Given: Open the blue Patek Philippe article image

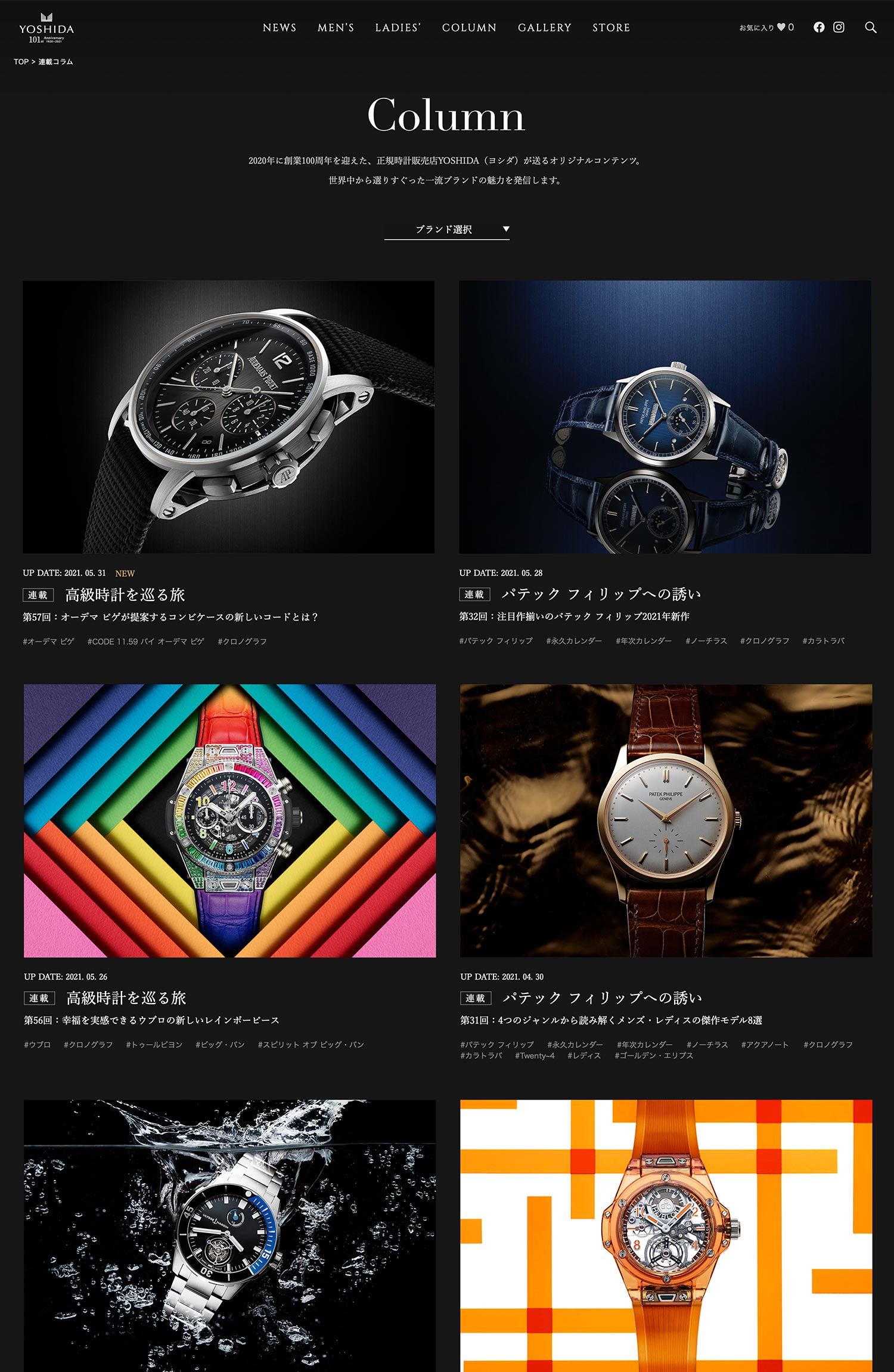Looking at the screenshot, I should tap(665, 417).
